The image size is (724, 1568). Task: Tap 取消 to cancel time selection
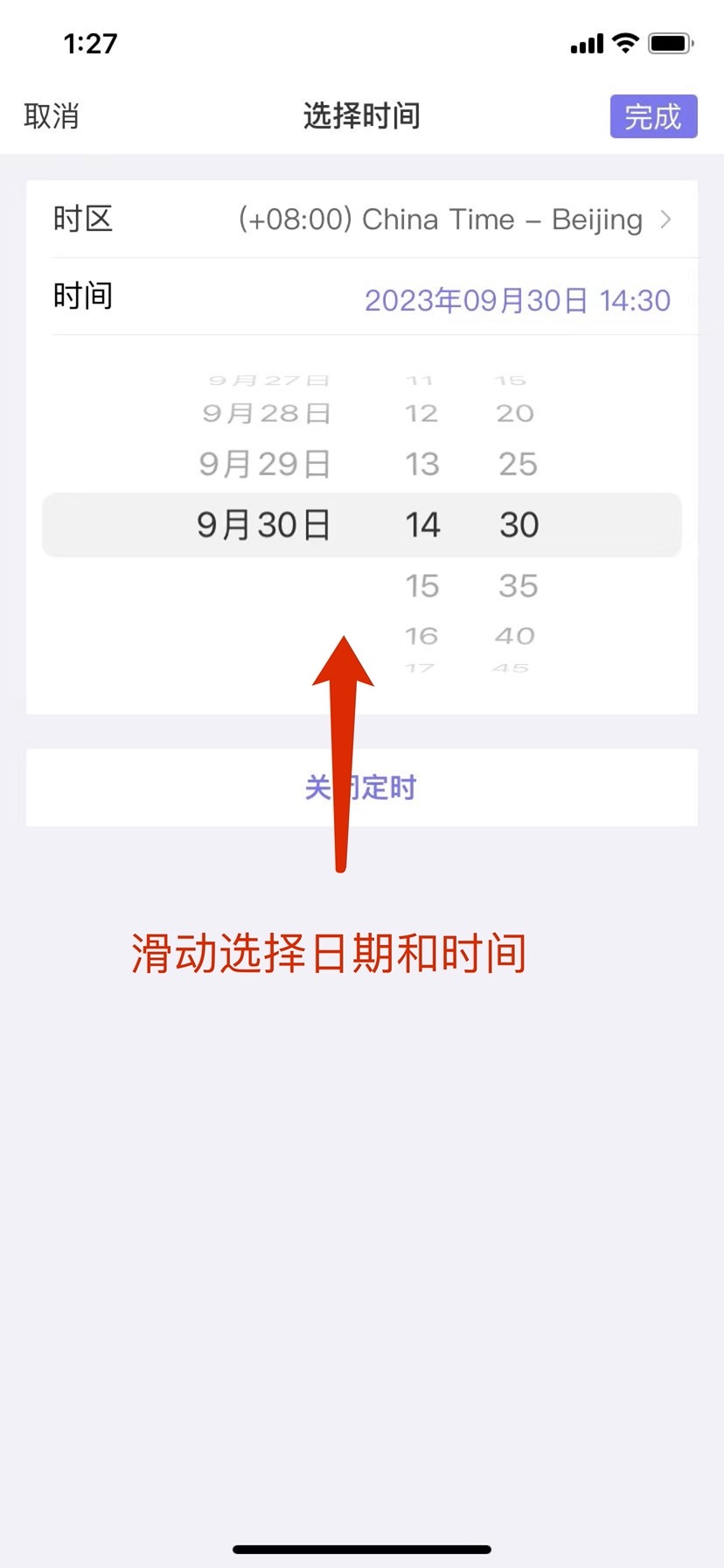point(52,116)
